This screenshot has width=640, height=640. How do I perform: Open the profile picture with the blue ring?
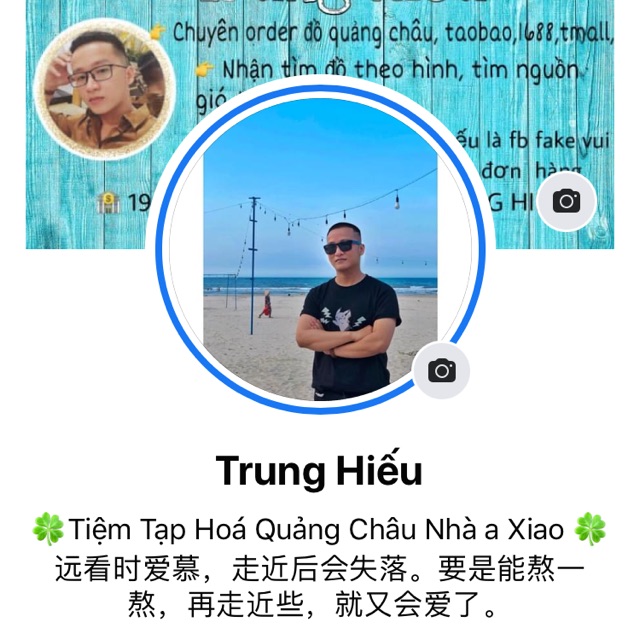click(320, 250)
